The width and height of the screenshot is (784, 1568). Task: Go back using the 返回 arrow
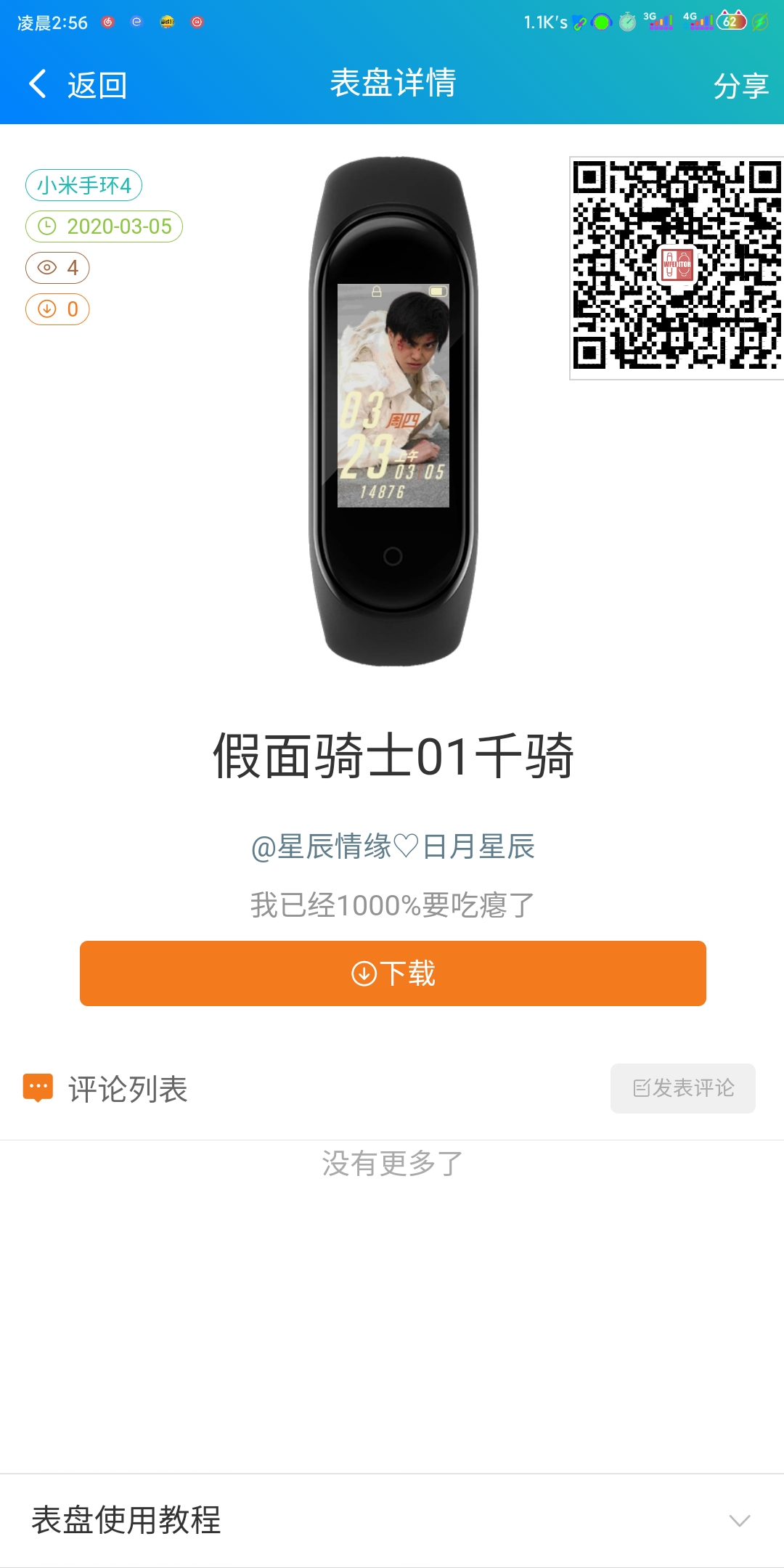pos(76,85)
